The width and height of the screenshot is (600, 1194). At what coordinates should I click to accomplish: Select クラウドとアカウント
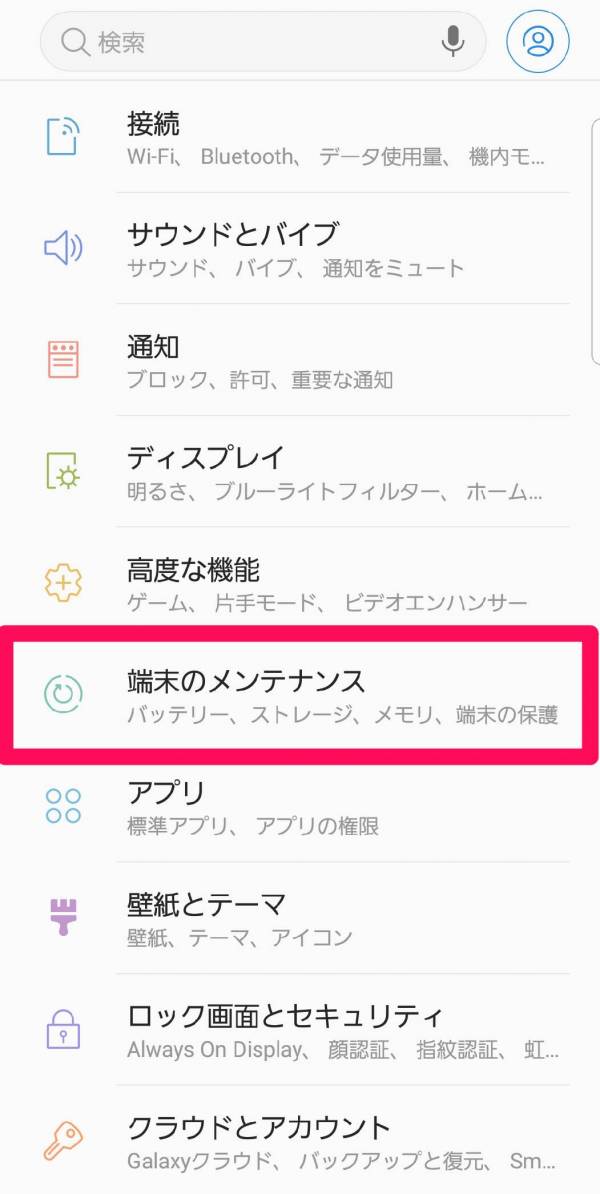tap(300, 1143)
